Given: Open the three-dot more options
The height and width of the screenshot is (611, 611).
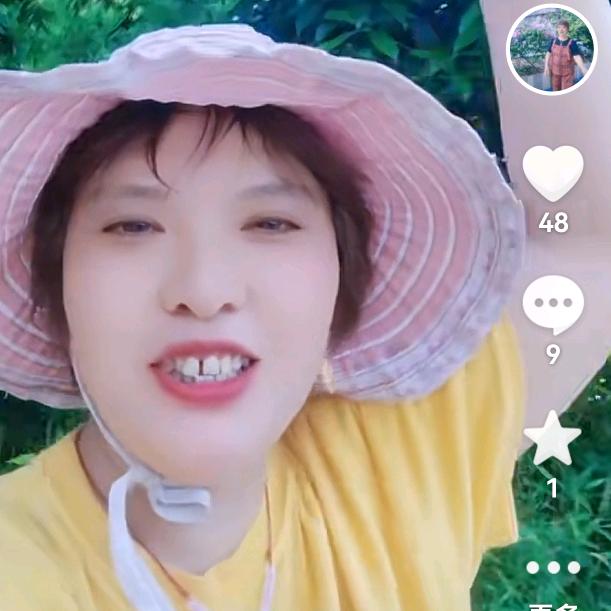Looking at the screenshot, I should 553,567.
